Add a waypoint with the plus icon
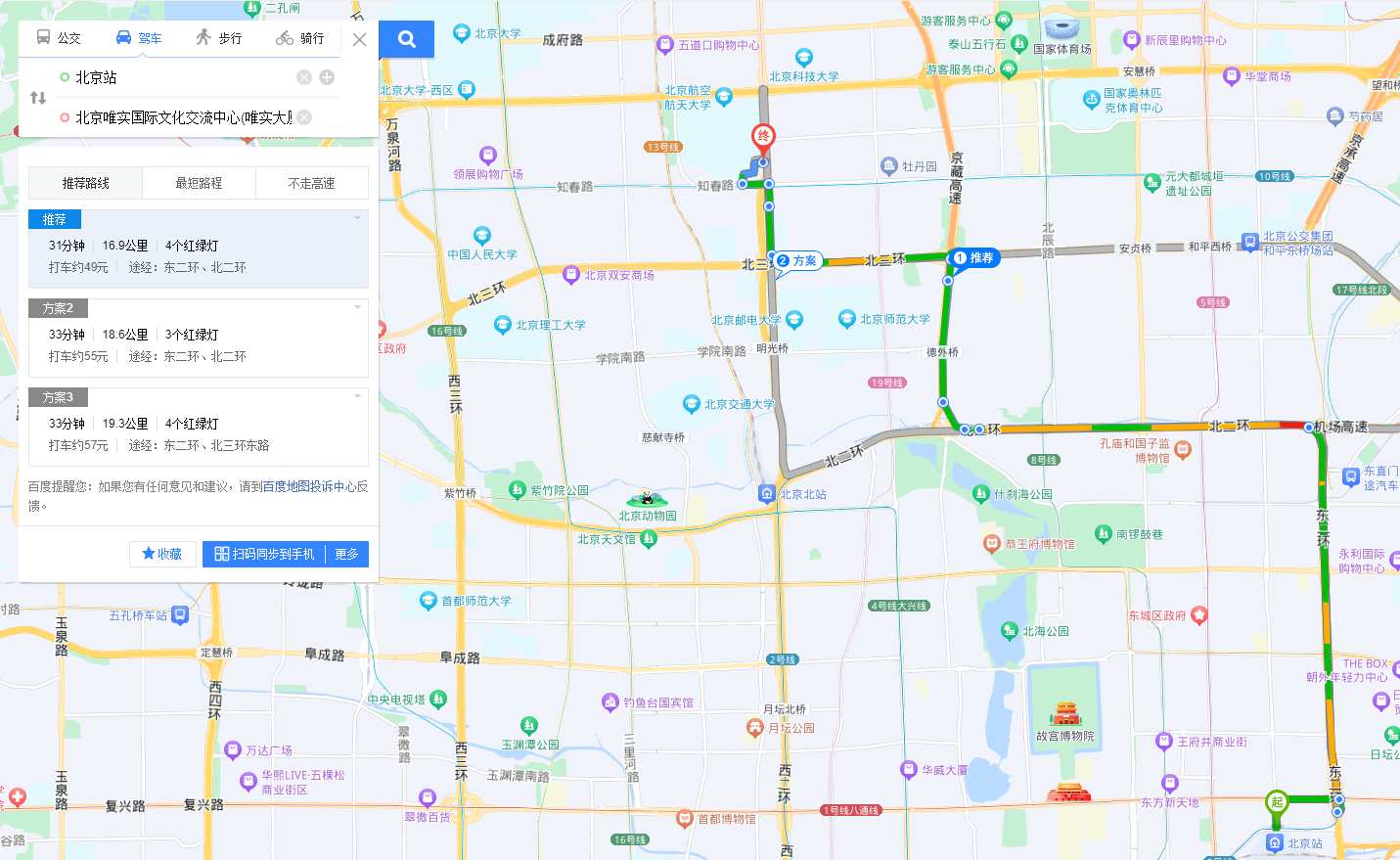Viewport: 1400px width, 860px height. 327,77
